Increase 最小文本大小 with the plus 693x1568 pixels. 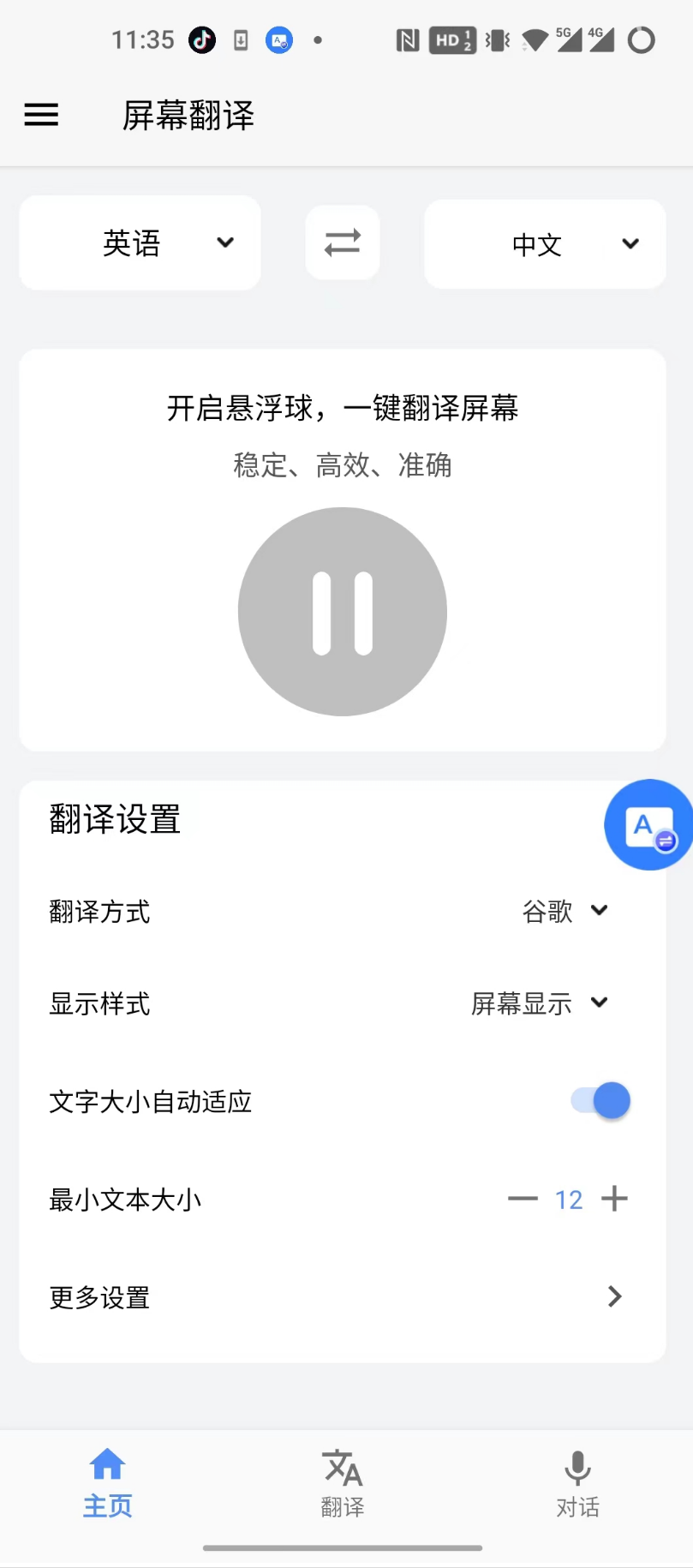coord(614,1199)
